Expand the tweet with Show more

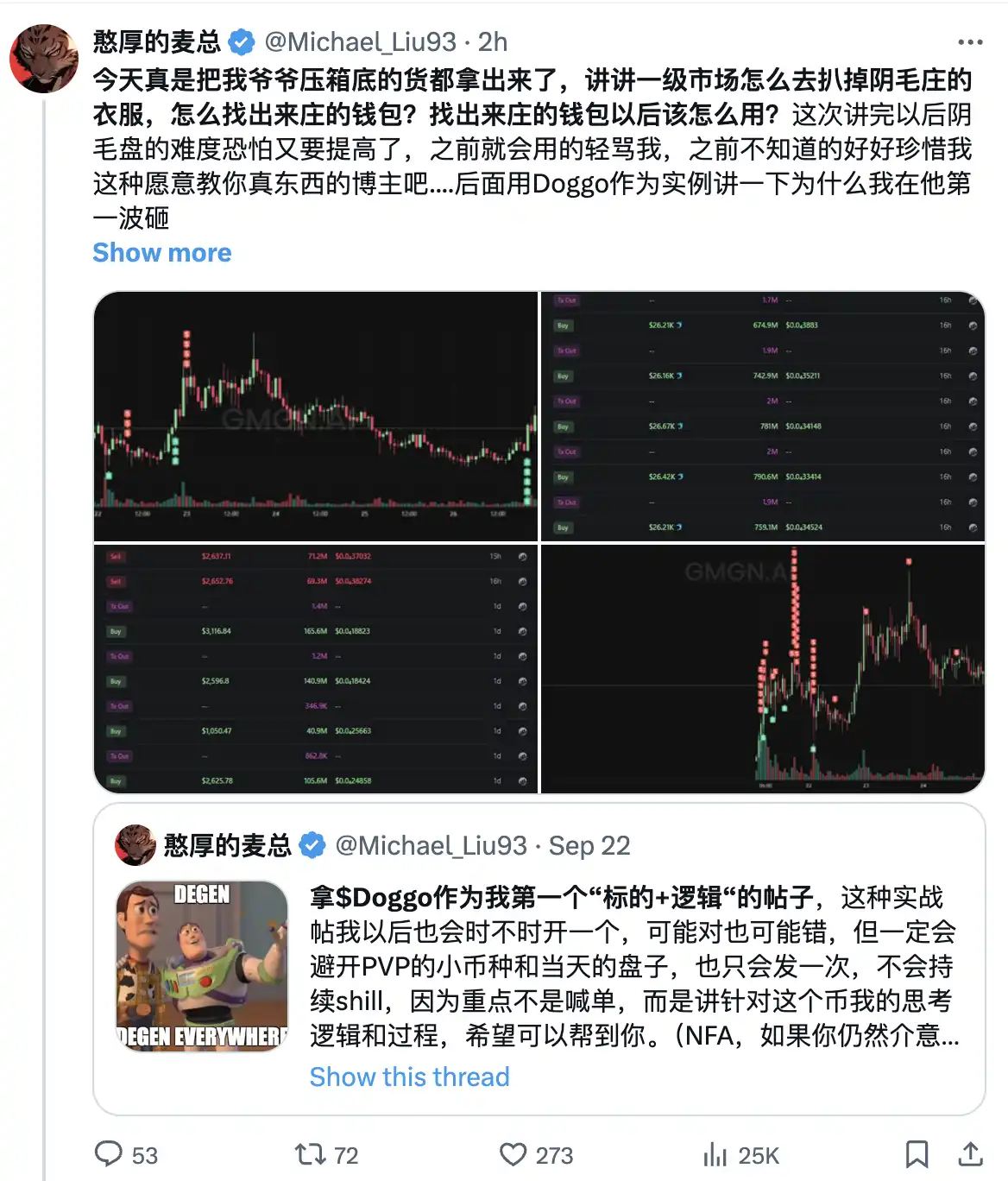coord(161,253)
